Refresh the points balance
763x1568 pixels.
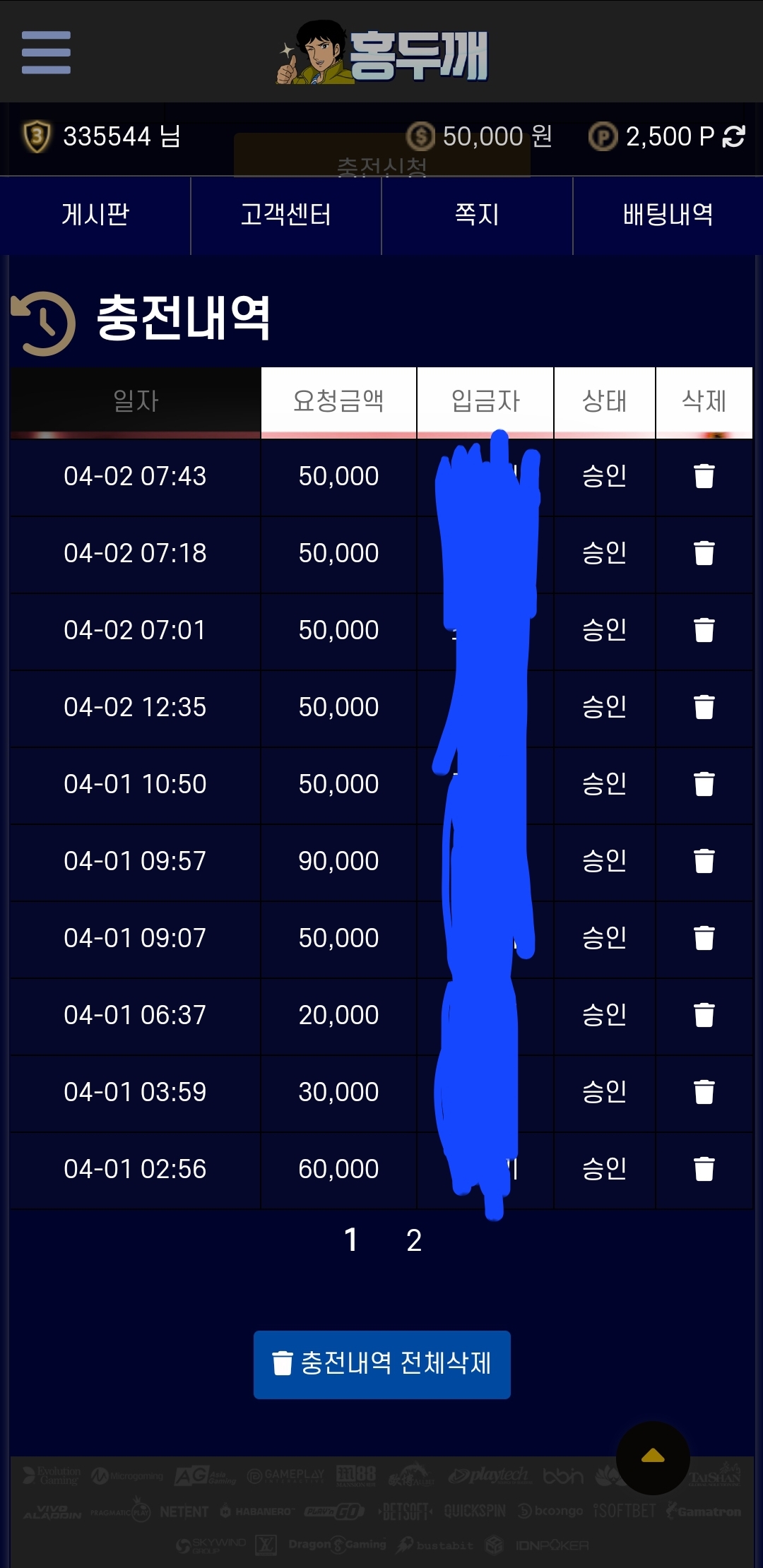pos(734,136)
